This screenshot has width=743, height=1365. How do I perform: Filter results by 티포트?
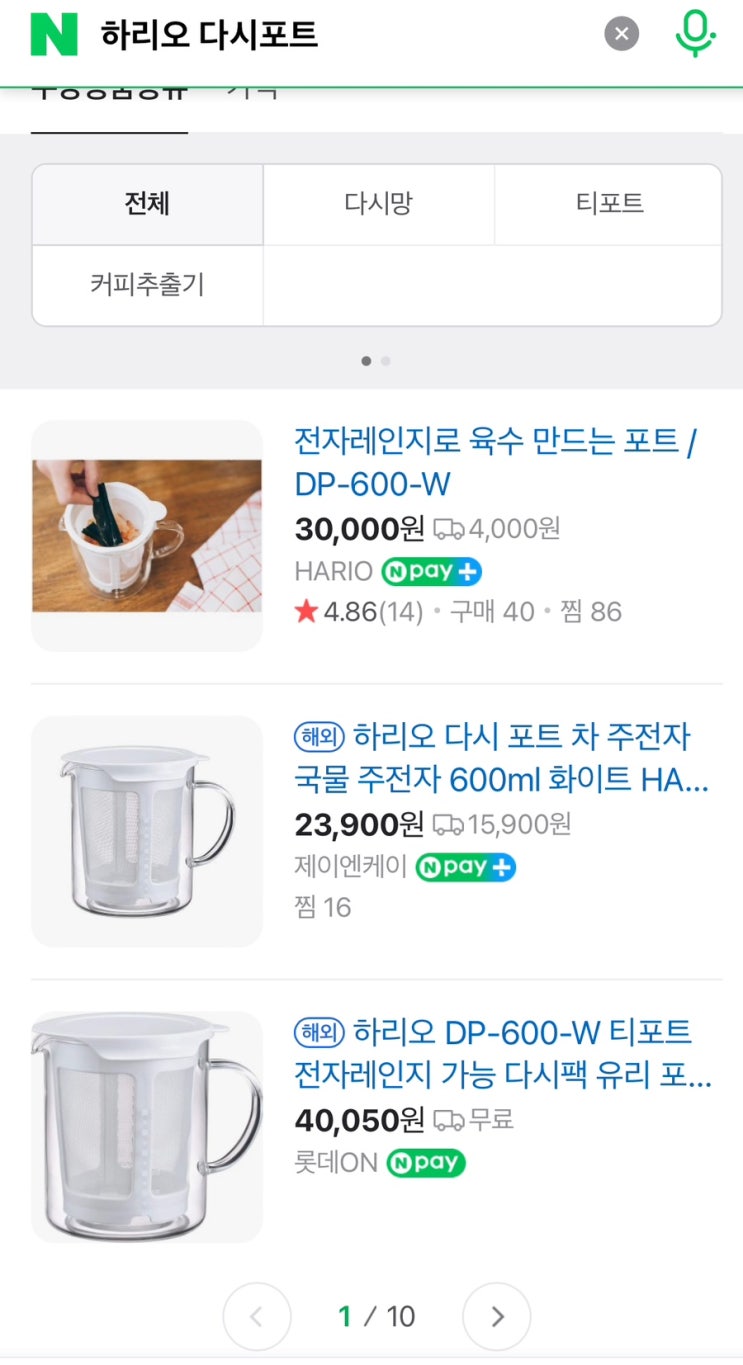click(x=609, y=204)
